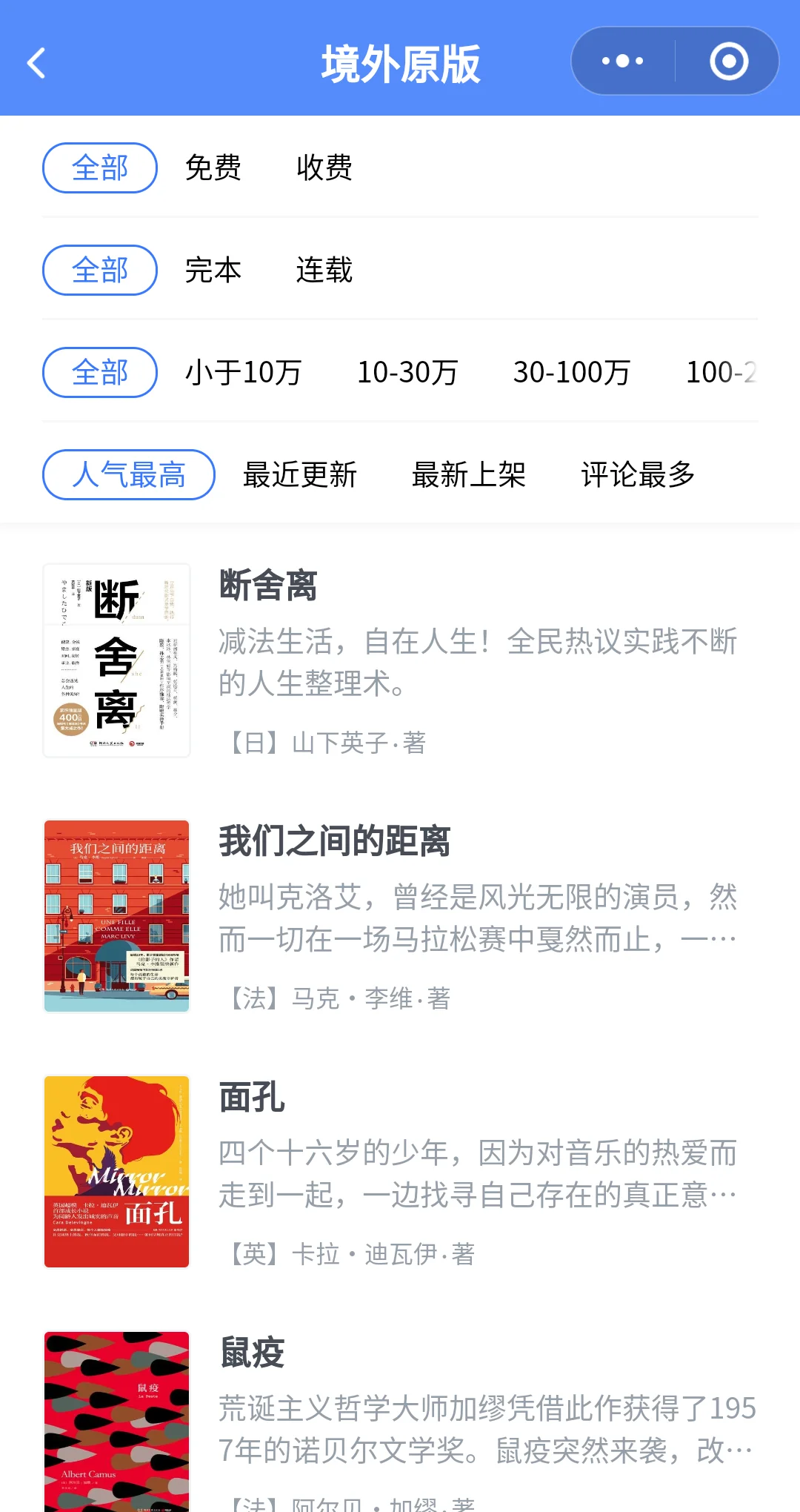Sort by 最新上架
The height and width of the screenshot is (1512, 800).
click(x=469, y=475)
